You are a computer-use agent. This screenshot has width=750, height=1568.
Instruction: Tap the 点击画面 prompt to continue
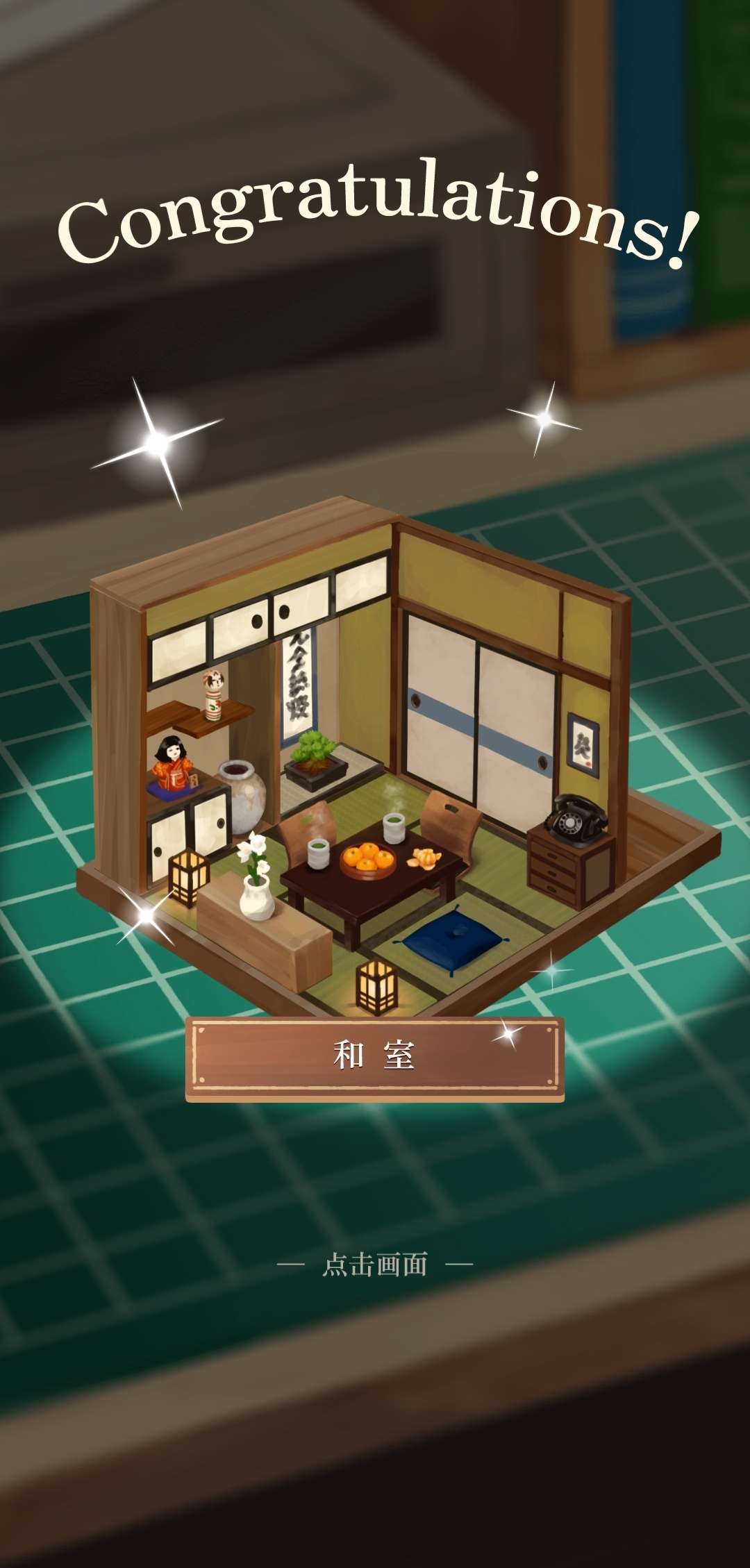[375, 1265]
